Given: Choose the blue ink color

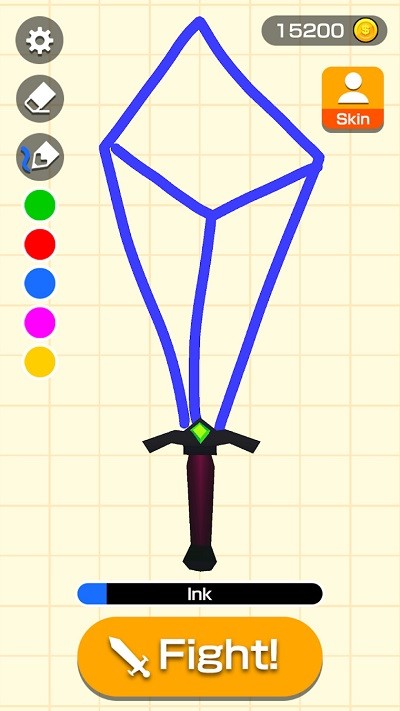Looking at the screenshot, I should [x=40, y=283].
